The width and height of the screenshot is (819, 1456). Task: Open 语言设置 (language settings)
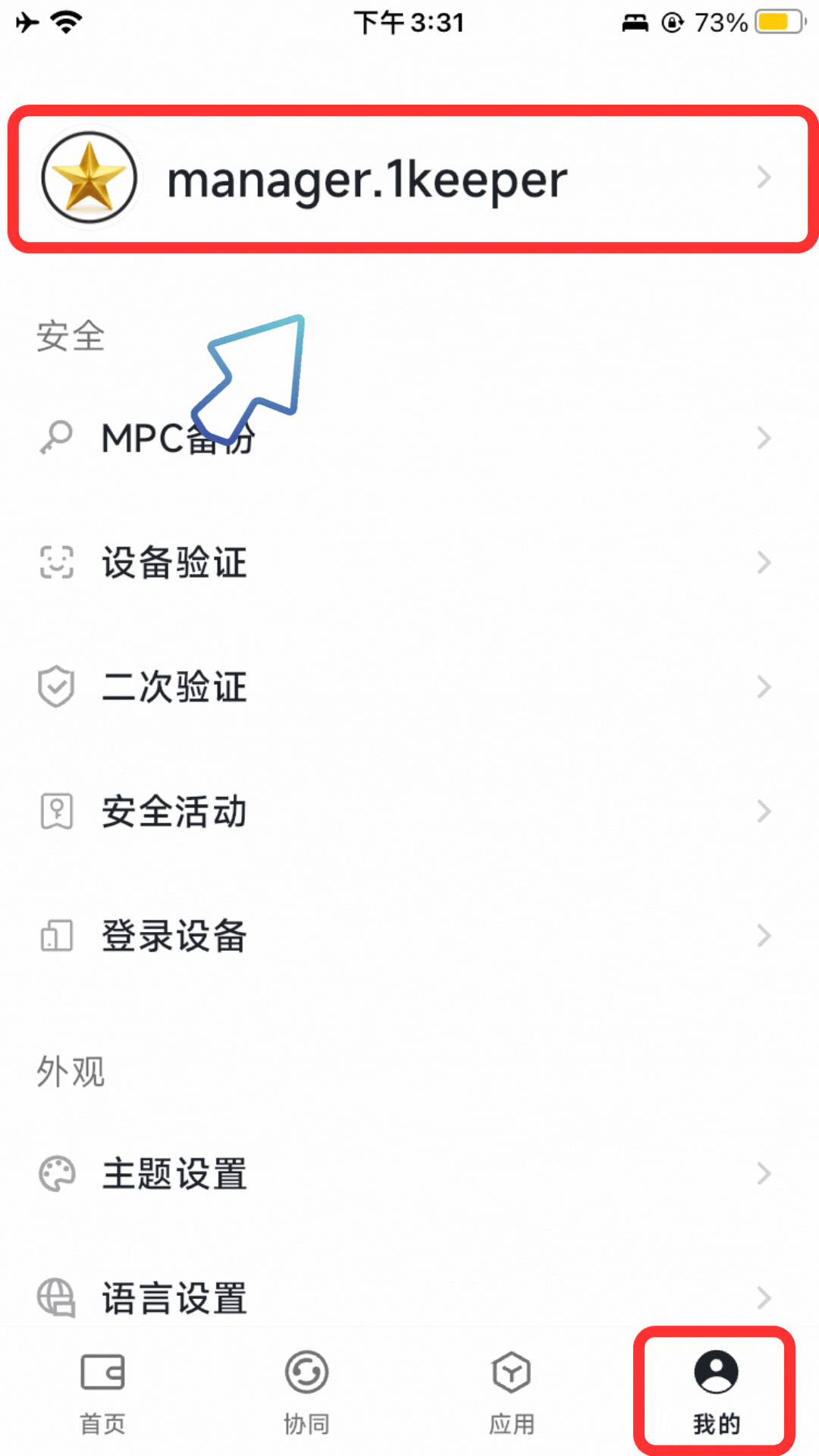click(x=409, y=1298)
